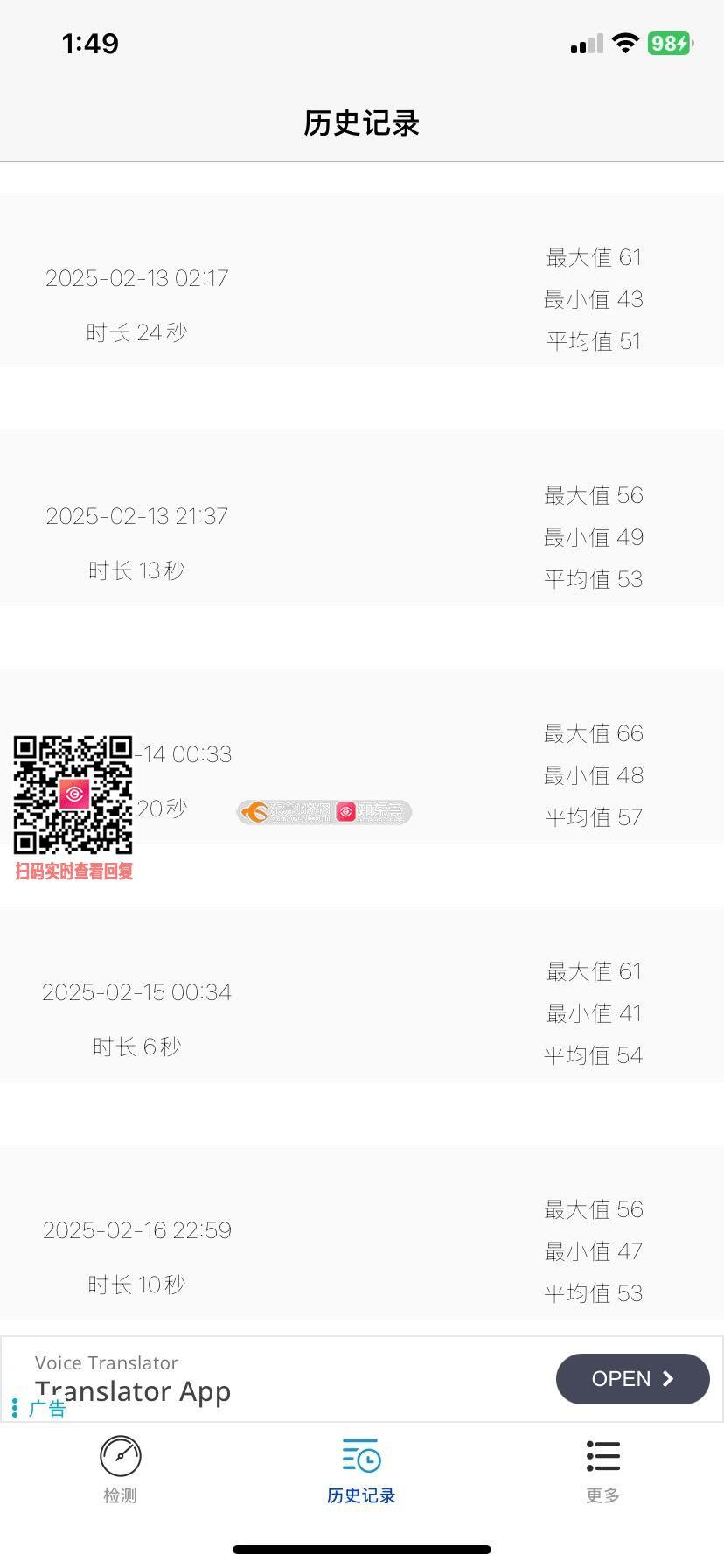724x1568 pixels.
Task: View the 2025-02-13 21:37 record
Action: (362, 518)
